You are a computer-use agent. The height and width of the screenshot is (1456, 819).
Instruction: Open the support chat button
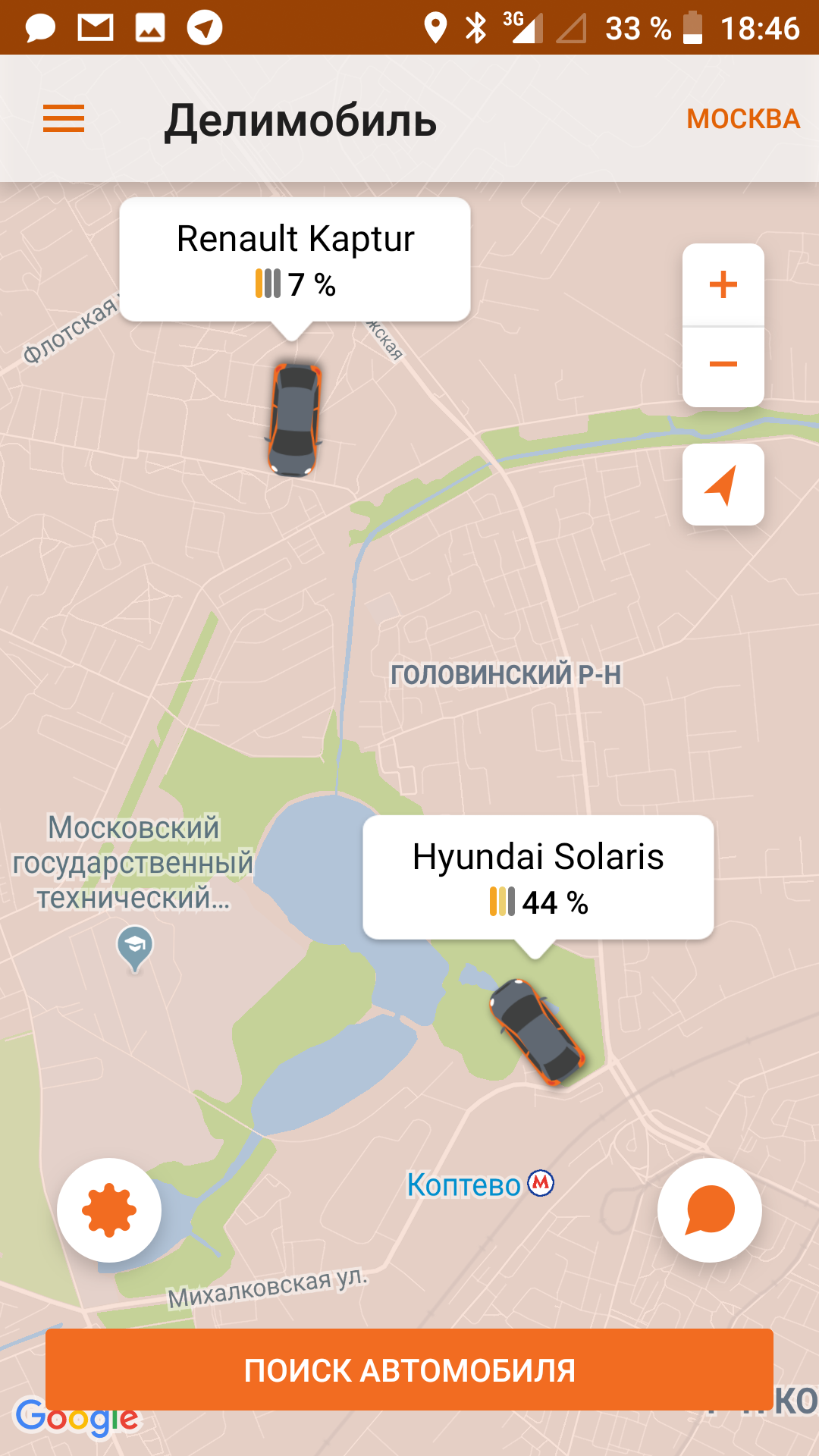coord(710,1210)
